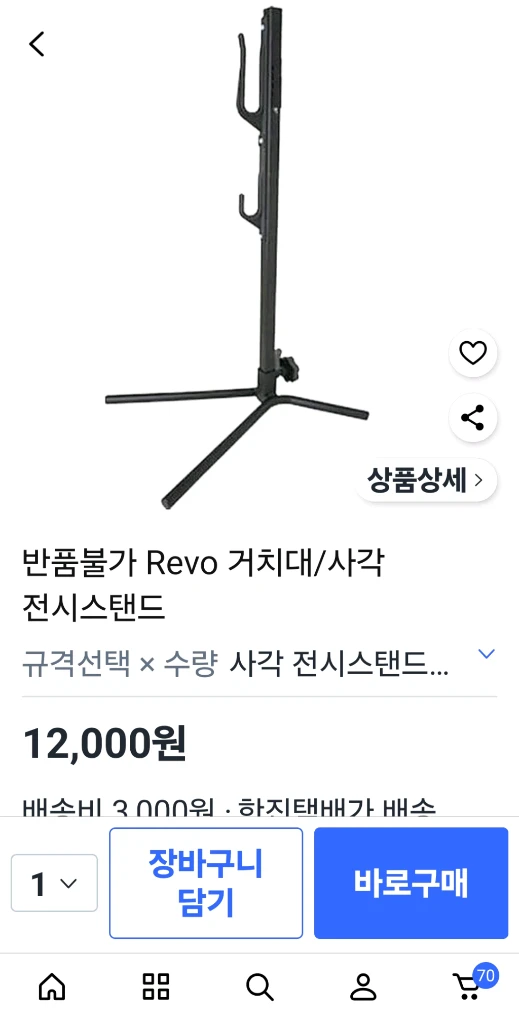The height and width of the screenshot is (1024, 519).
Task: Go back using the top-left arrow
Action: pos(37,44)
